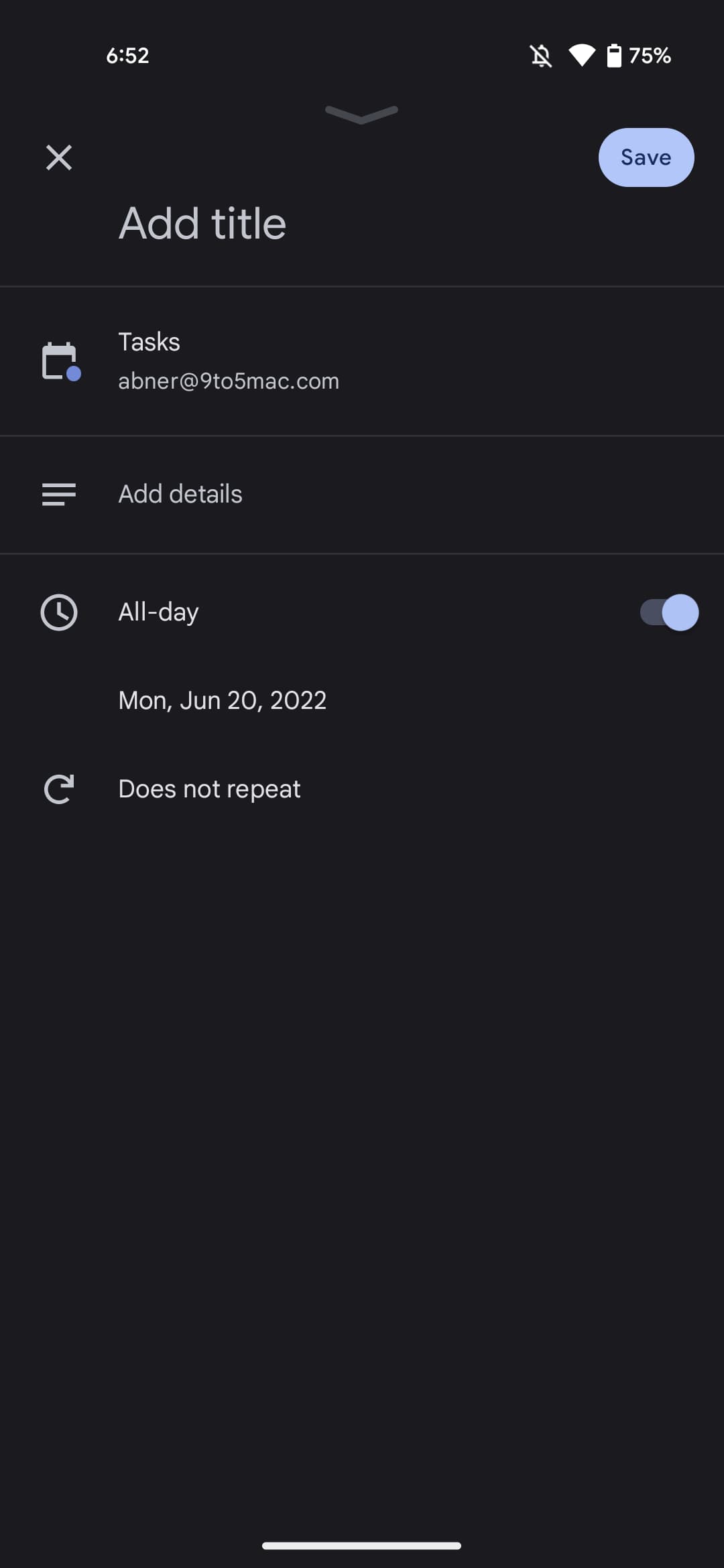Open the Does not repeat options

209,789
